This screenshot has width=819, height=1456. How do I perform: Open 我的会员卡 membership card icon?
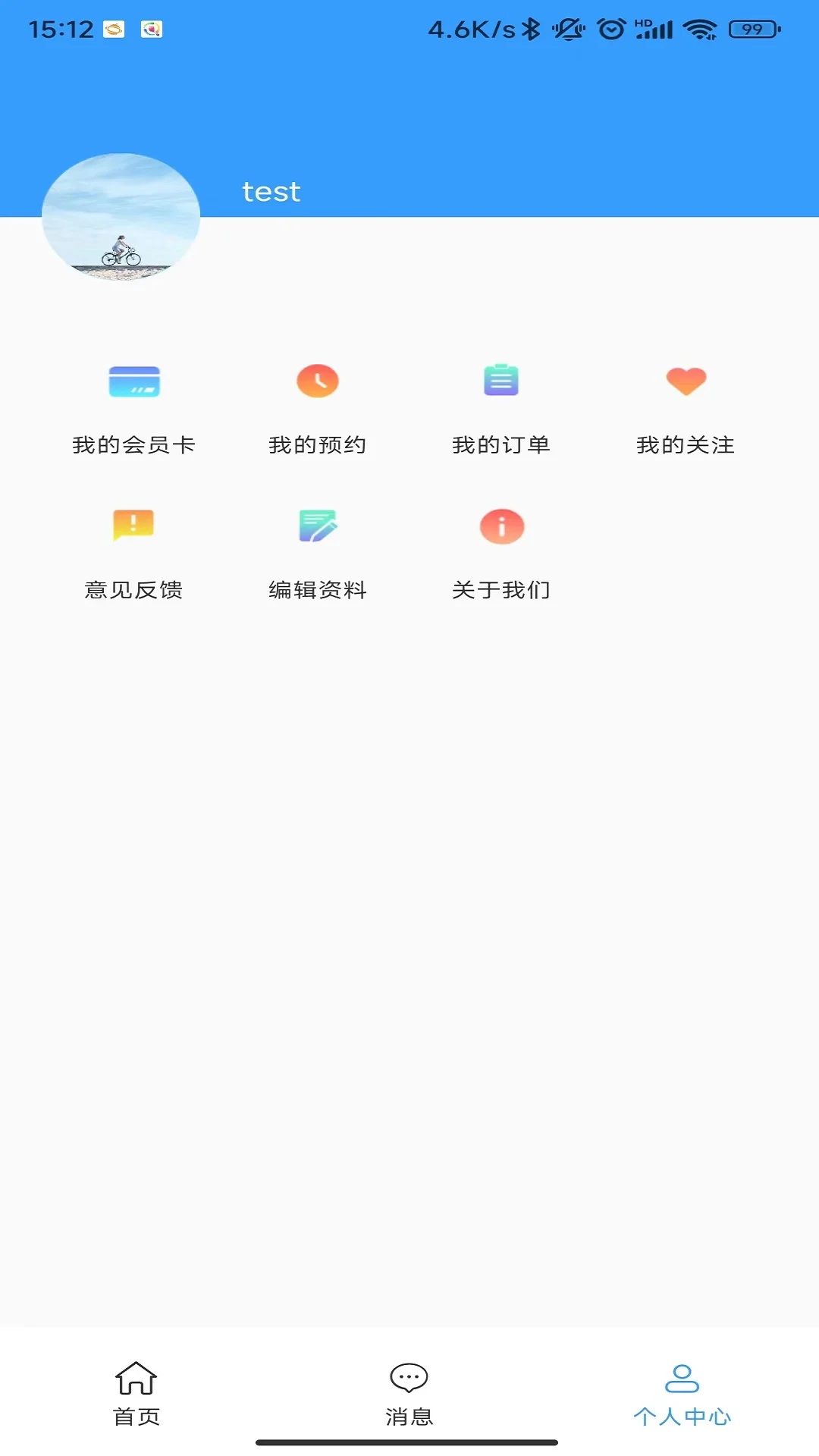tap(133, 382)
